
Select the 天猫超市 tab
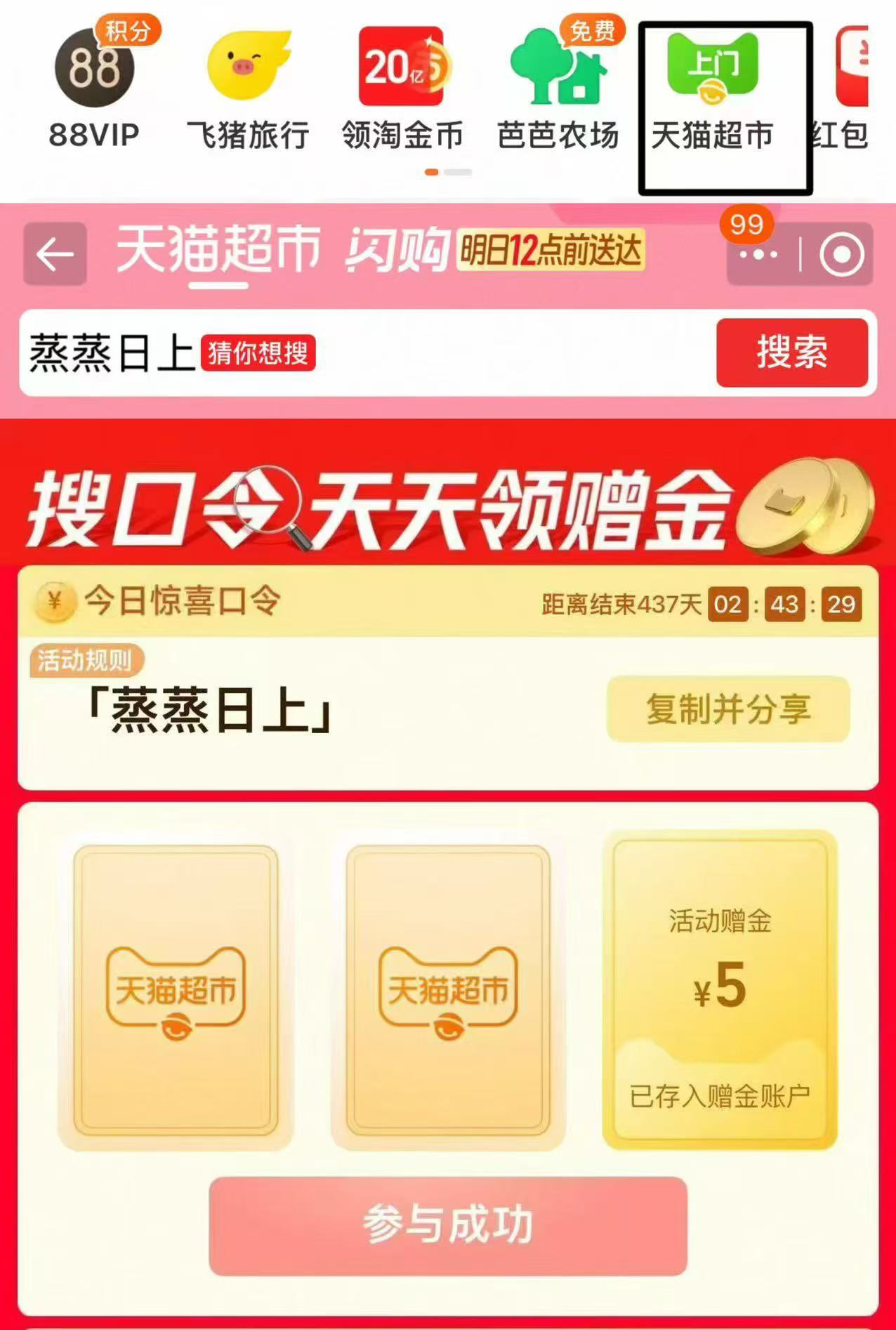point(218,250)
